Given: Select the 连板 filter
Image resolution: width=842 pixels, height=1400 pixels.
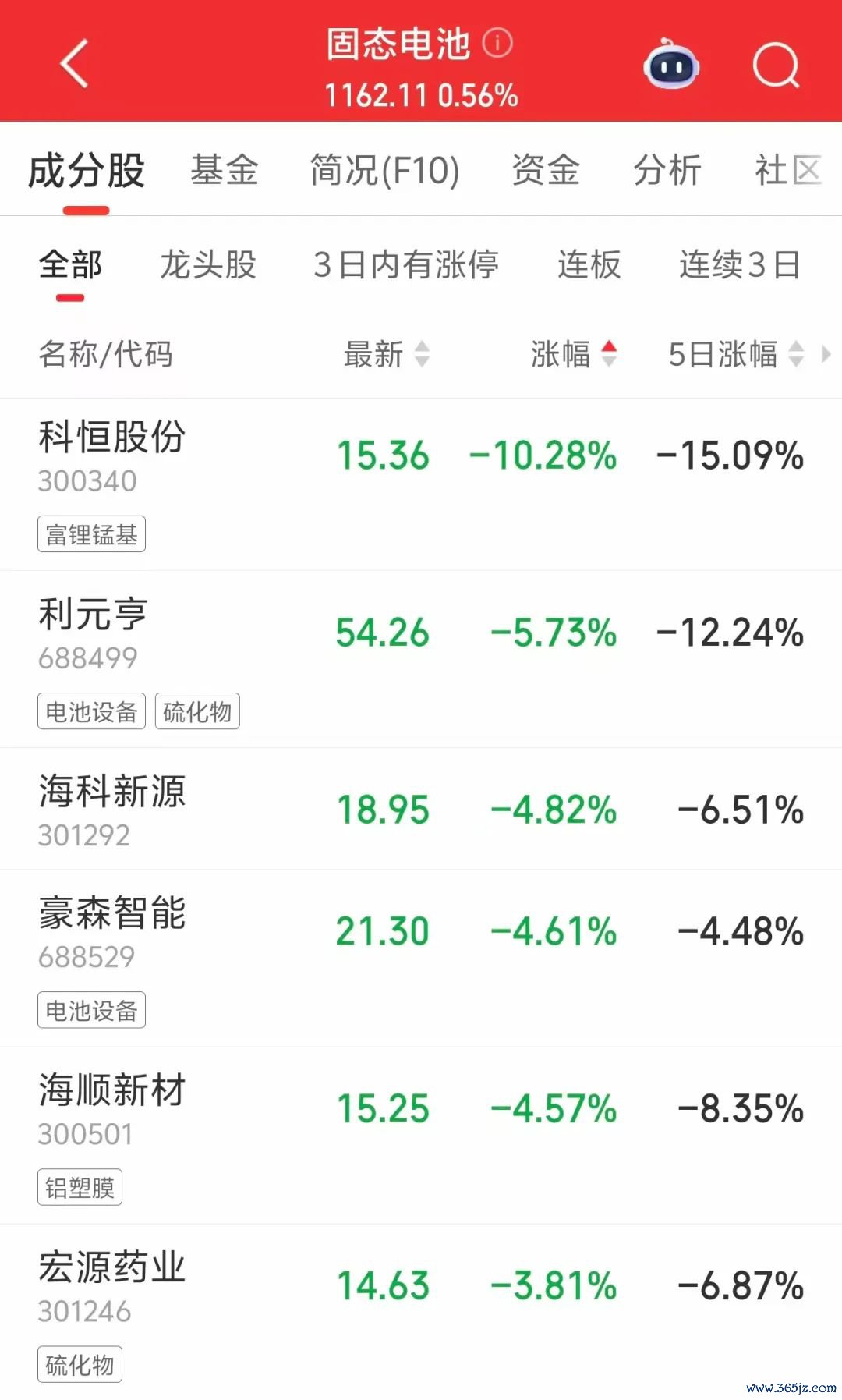Looking at the screenshot, I should pyautogui.click(x=589, y=264).
